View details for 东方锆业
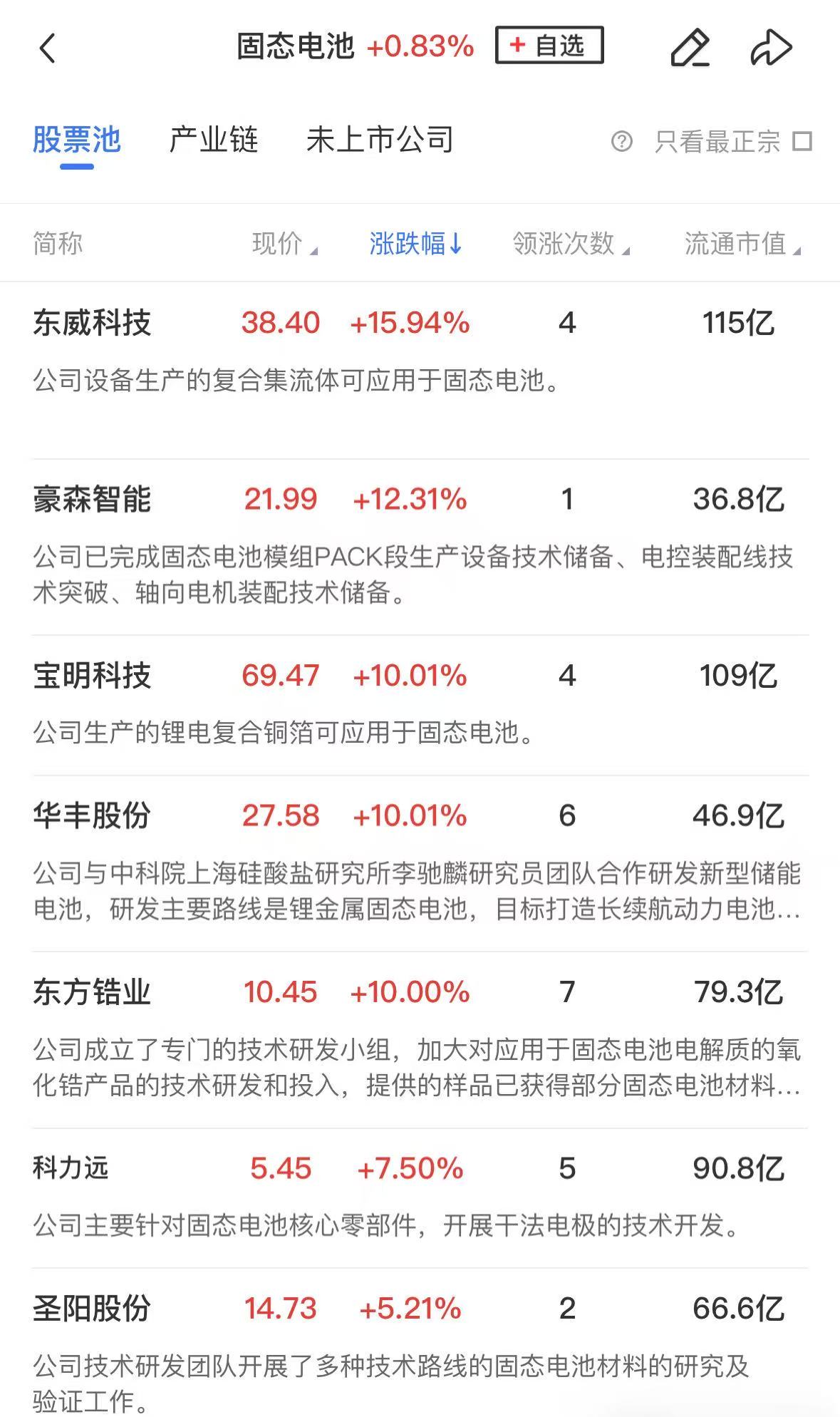 coord(92,992)
